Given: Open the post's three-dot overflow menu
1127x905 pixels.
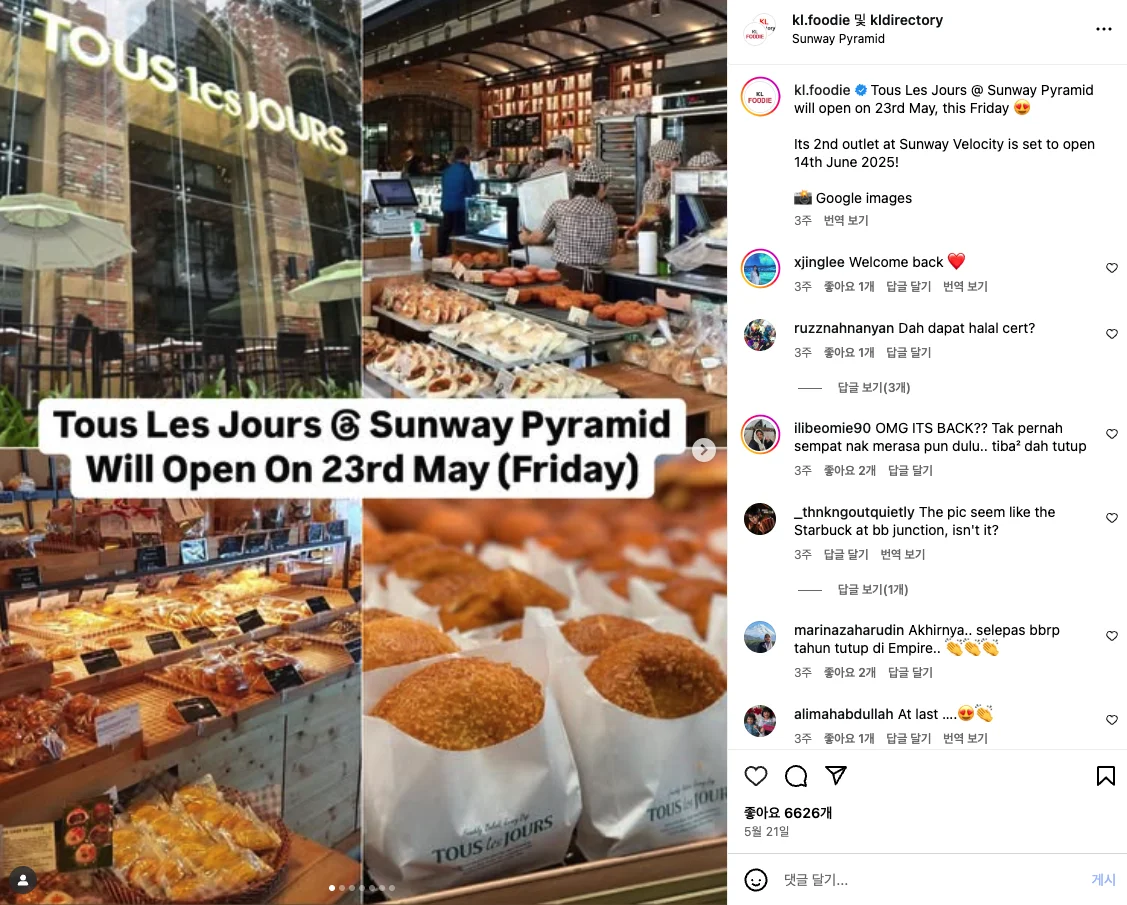Looking at the screenshot, I should pyautogui.click(x=1103, y=29).
